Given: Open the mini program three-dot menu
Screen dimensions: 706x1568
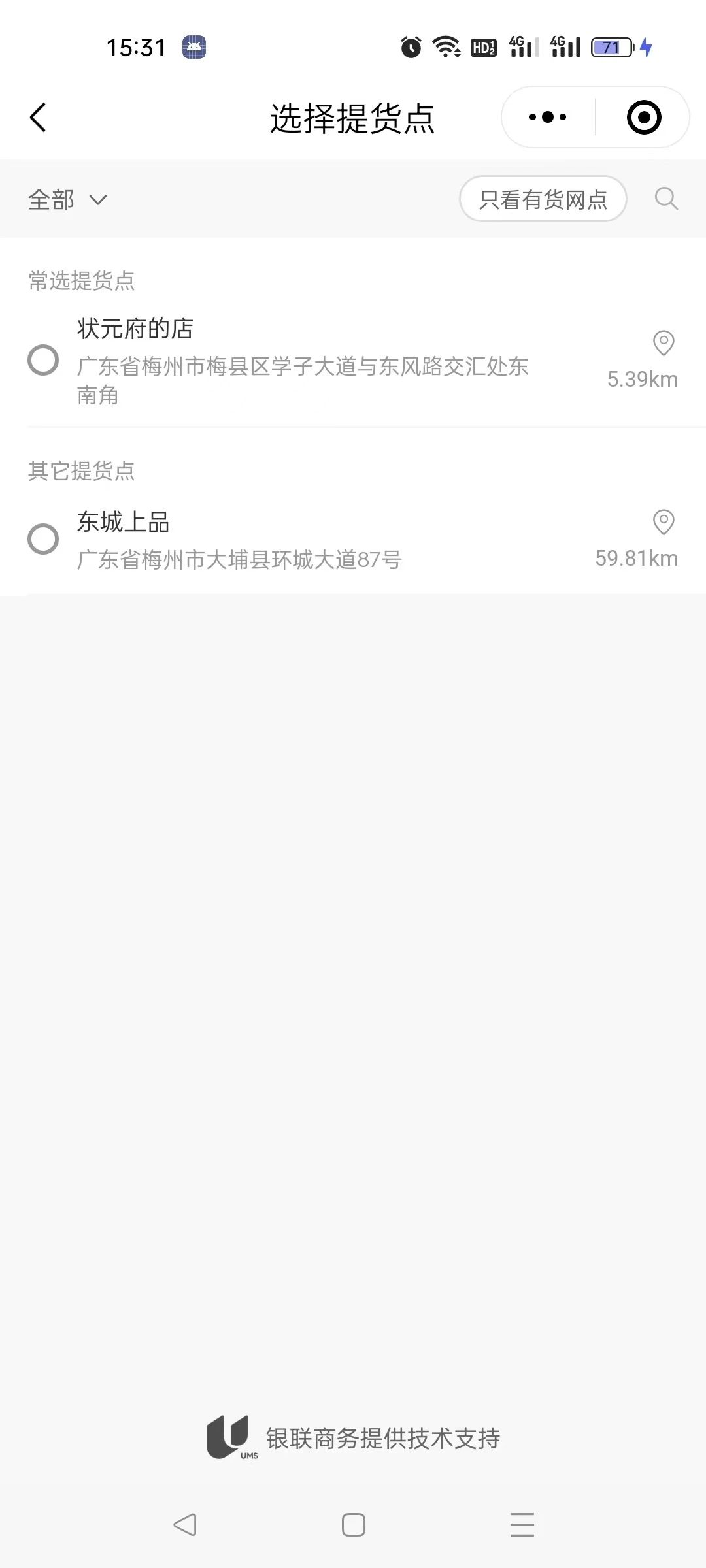Looking at the screenshot, I should [548, 118].
